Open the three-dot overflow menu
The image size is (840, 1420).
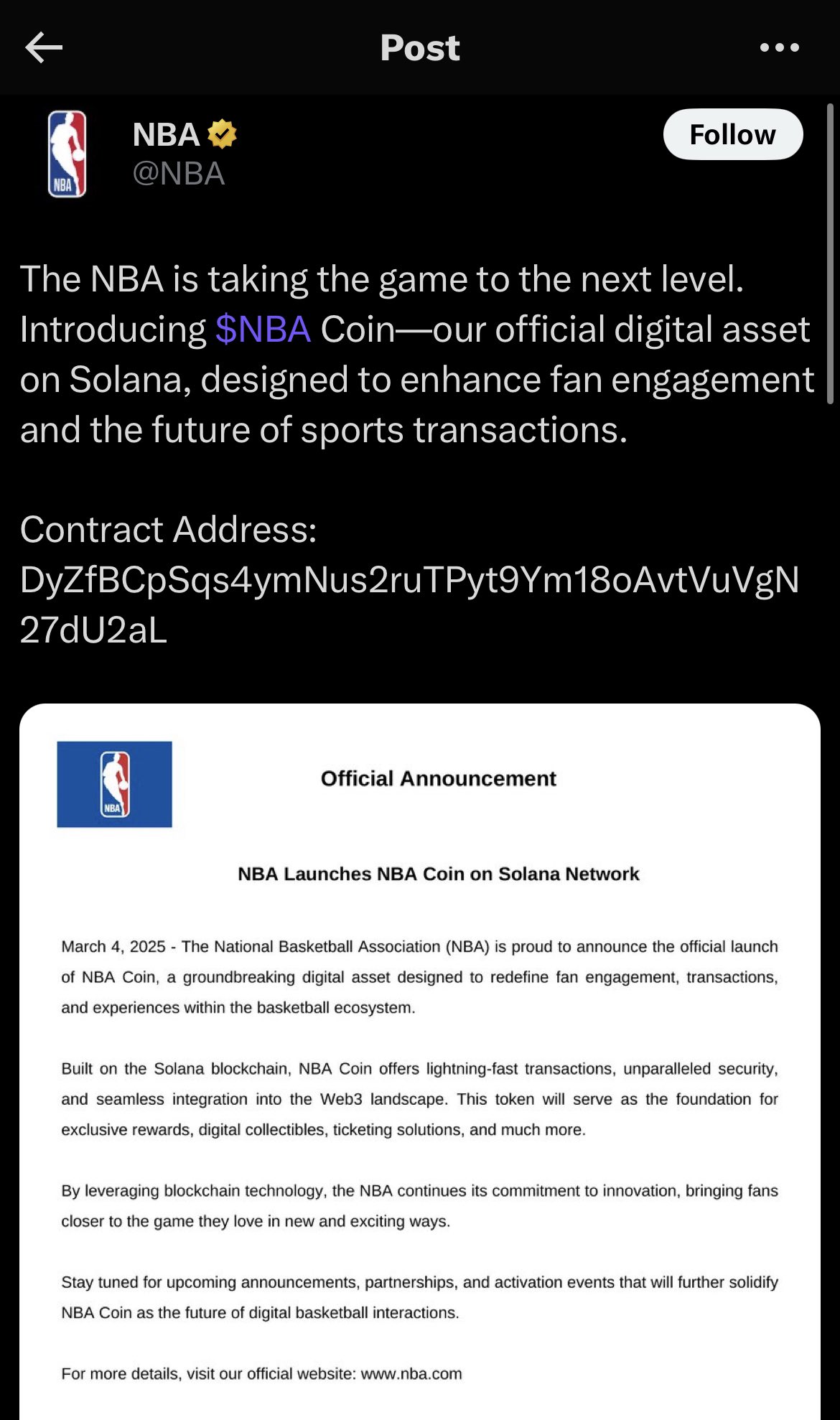click(779, 48)
